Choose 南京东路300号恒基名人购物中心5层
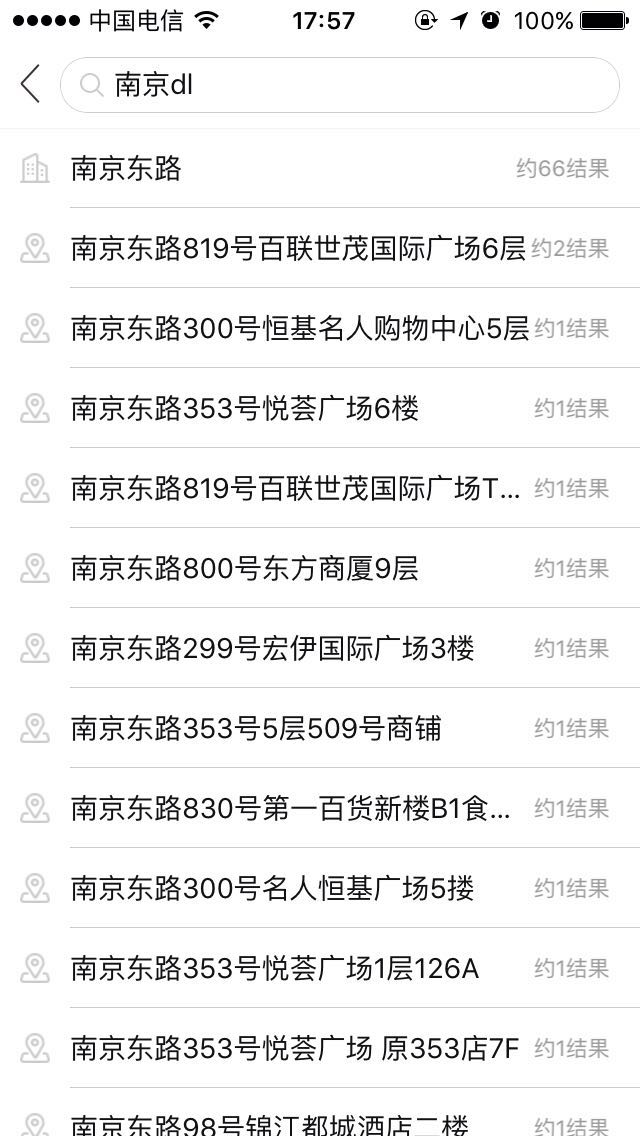 pos(320,329)
